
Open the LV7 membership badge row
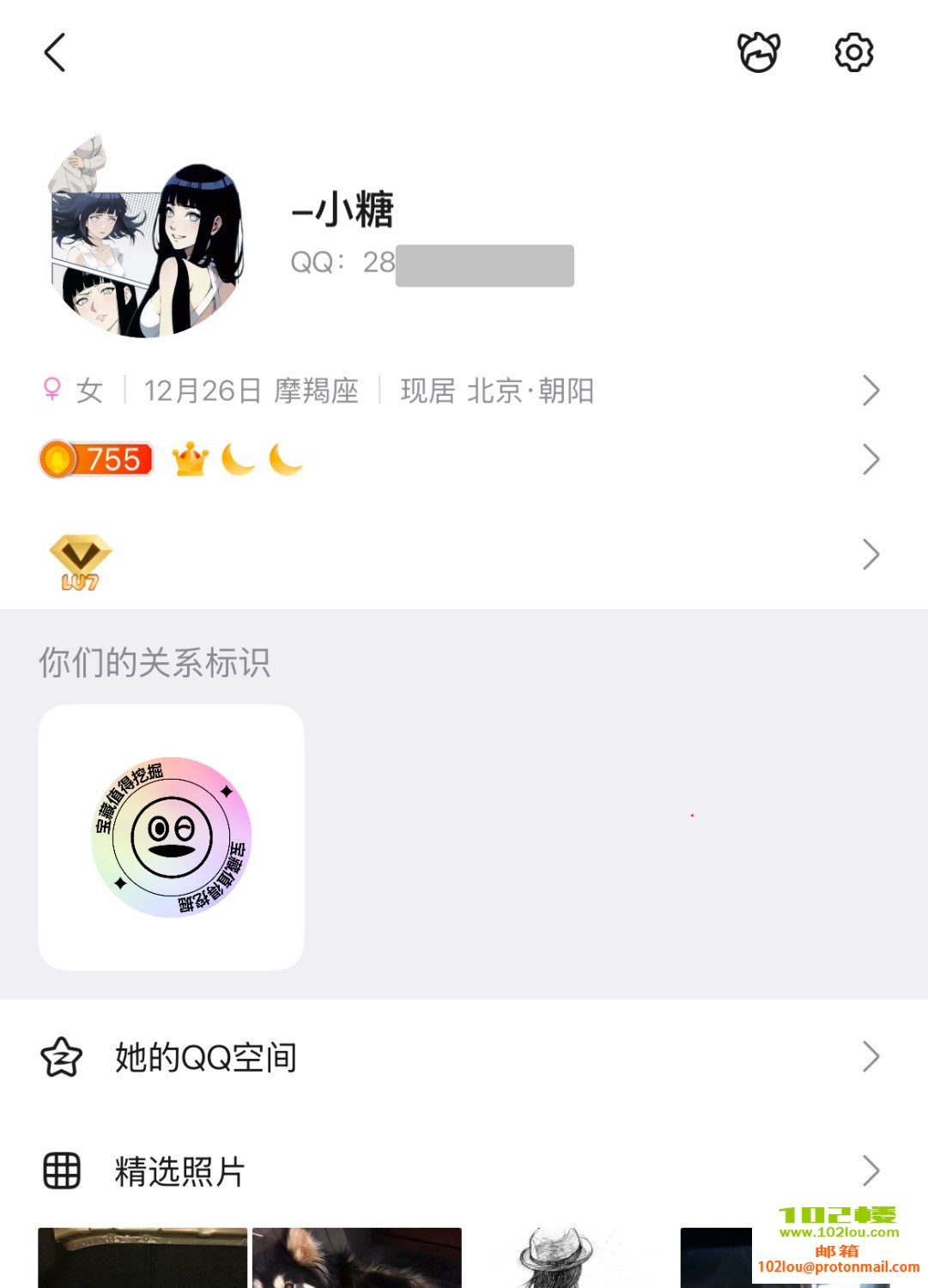[x=464, y=556]
